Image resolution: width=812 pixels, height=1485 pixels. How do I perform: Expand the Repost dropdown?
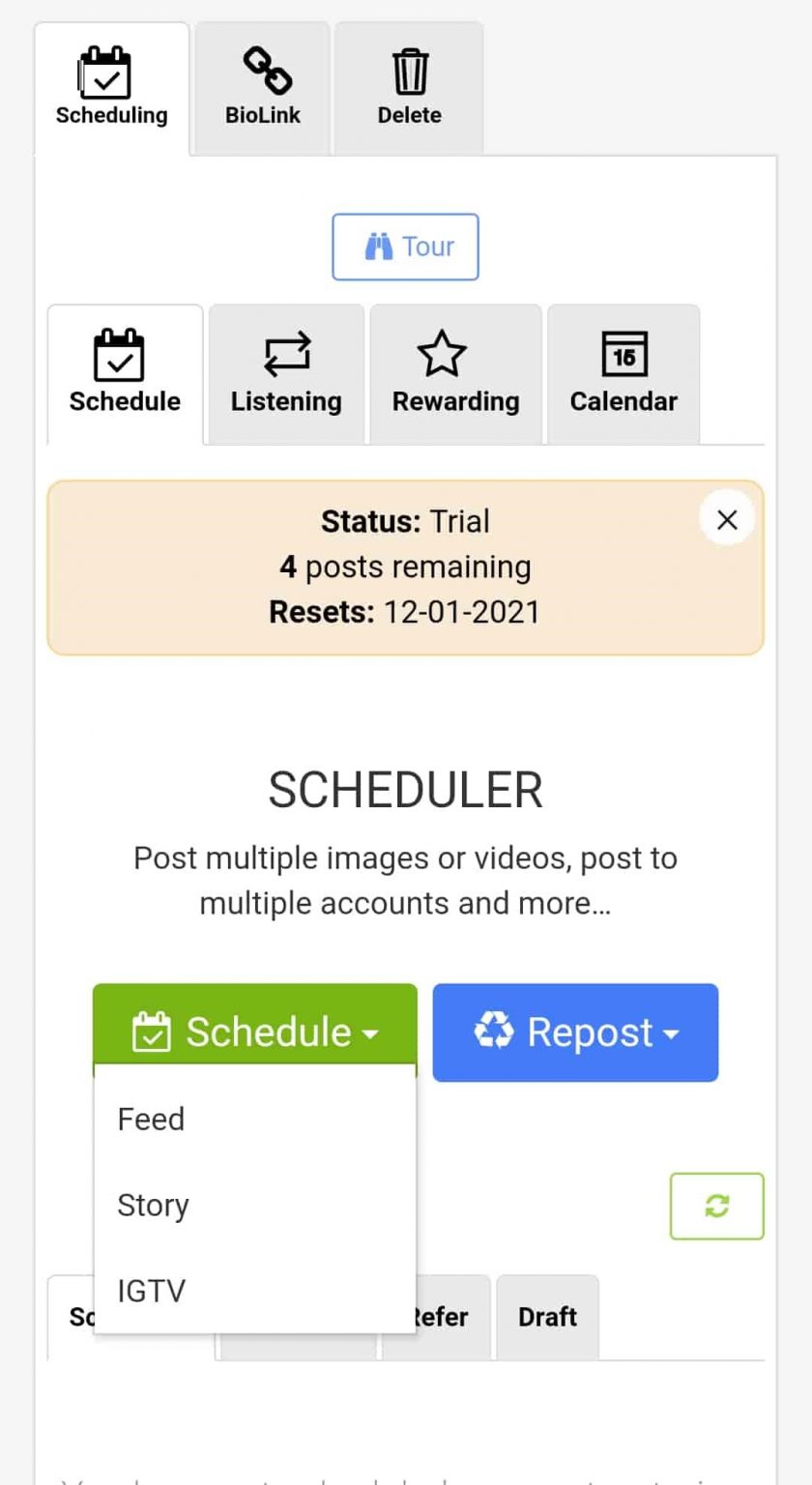(575, 1033)
